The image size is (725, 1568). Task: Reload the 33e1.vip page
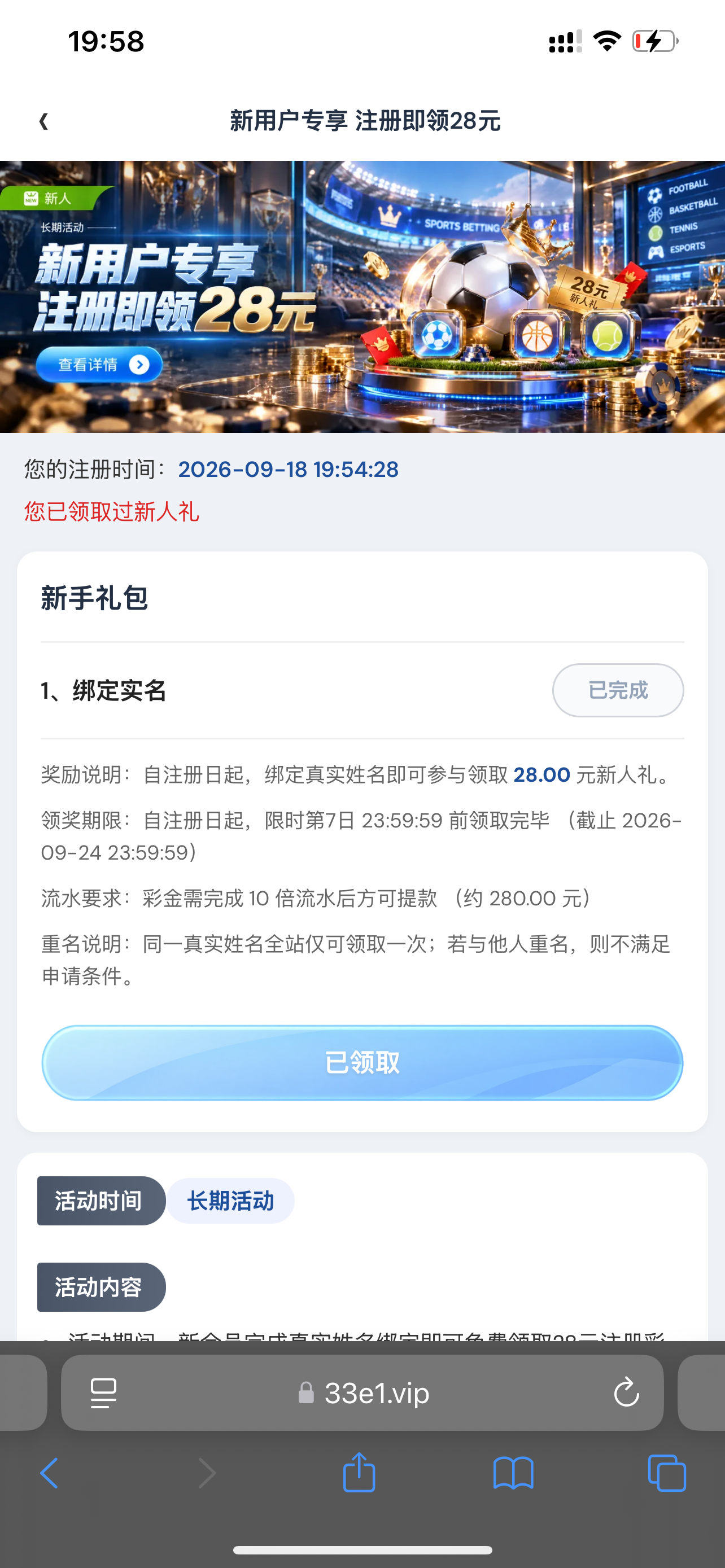pyautogui.click(x=626, y=1392)
